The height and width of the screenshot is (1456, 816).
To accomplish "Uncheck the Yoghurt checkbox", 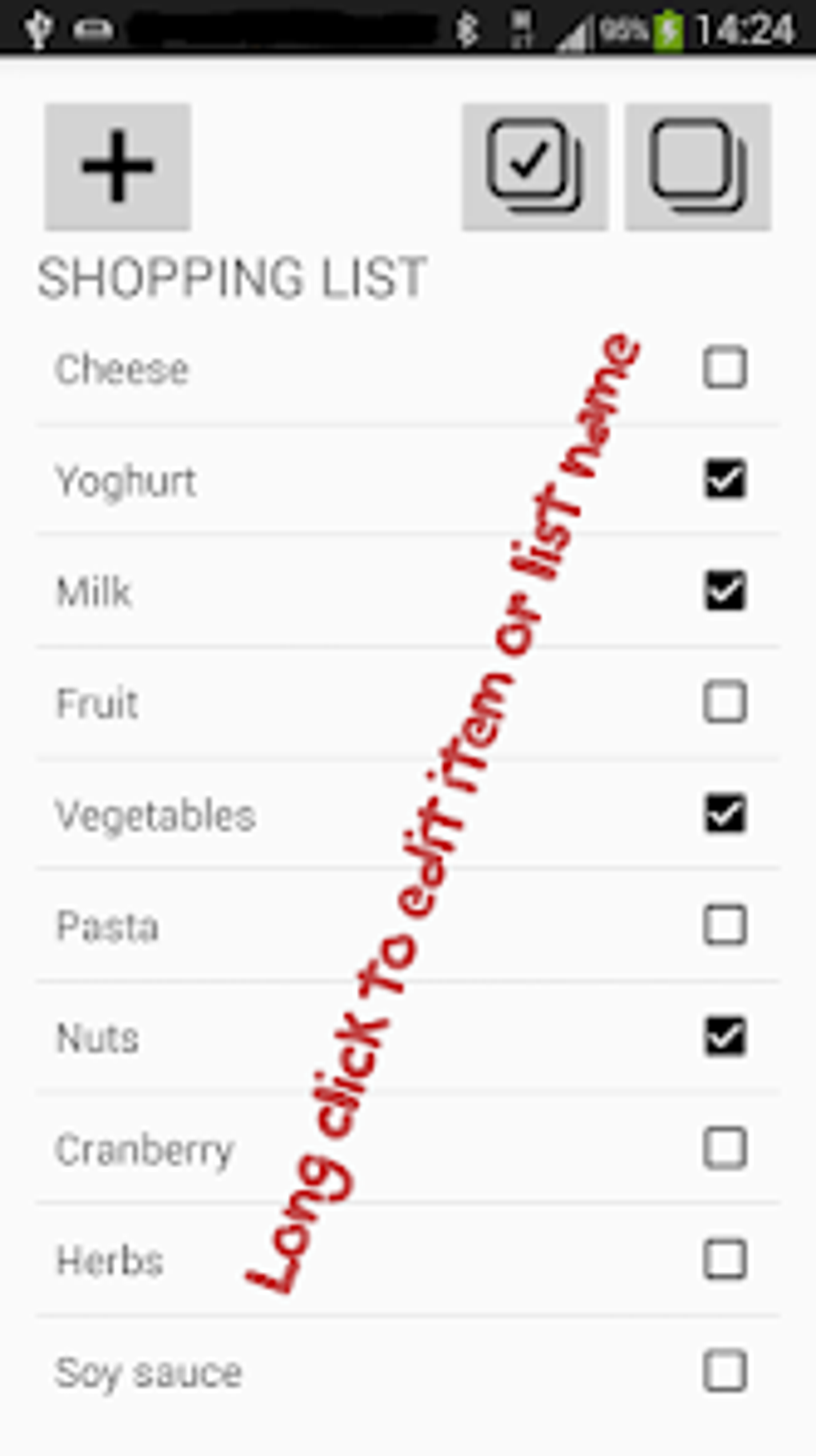I will pos(725,479).
